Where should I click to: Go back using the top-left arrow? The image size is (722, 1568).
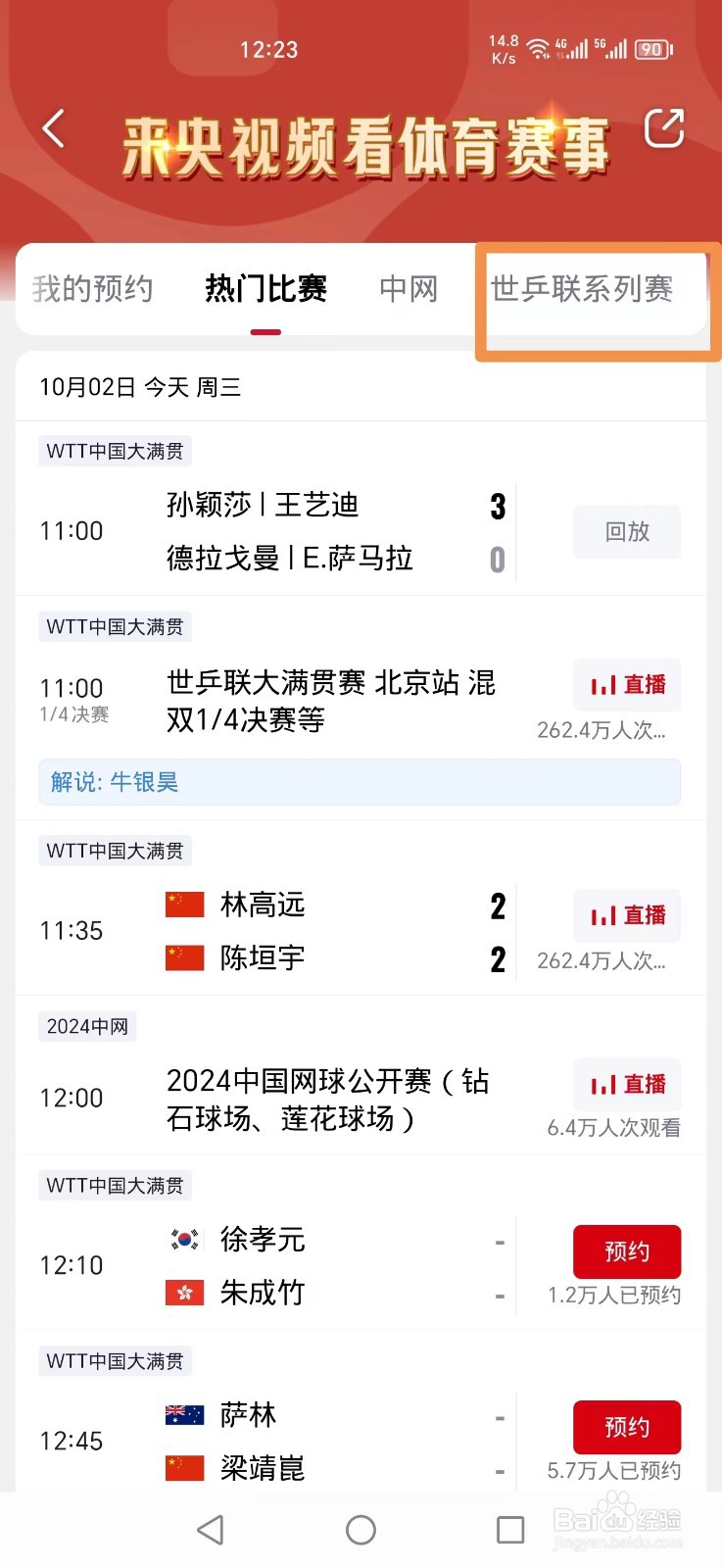point(54,128)
